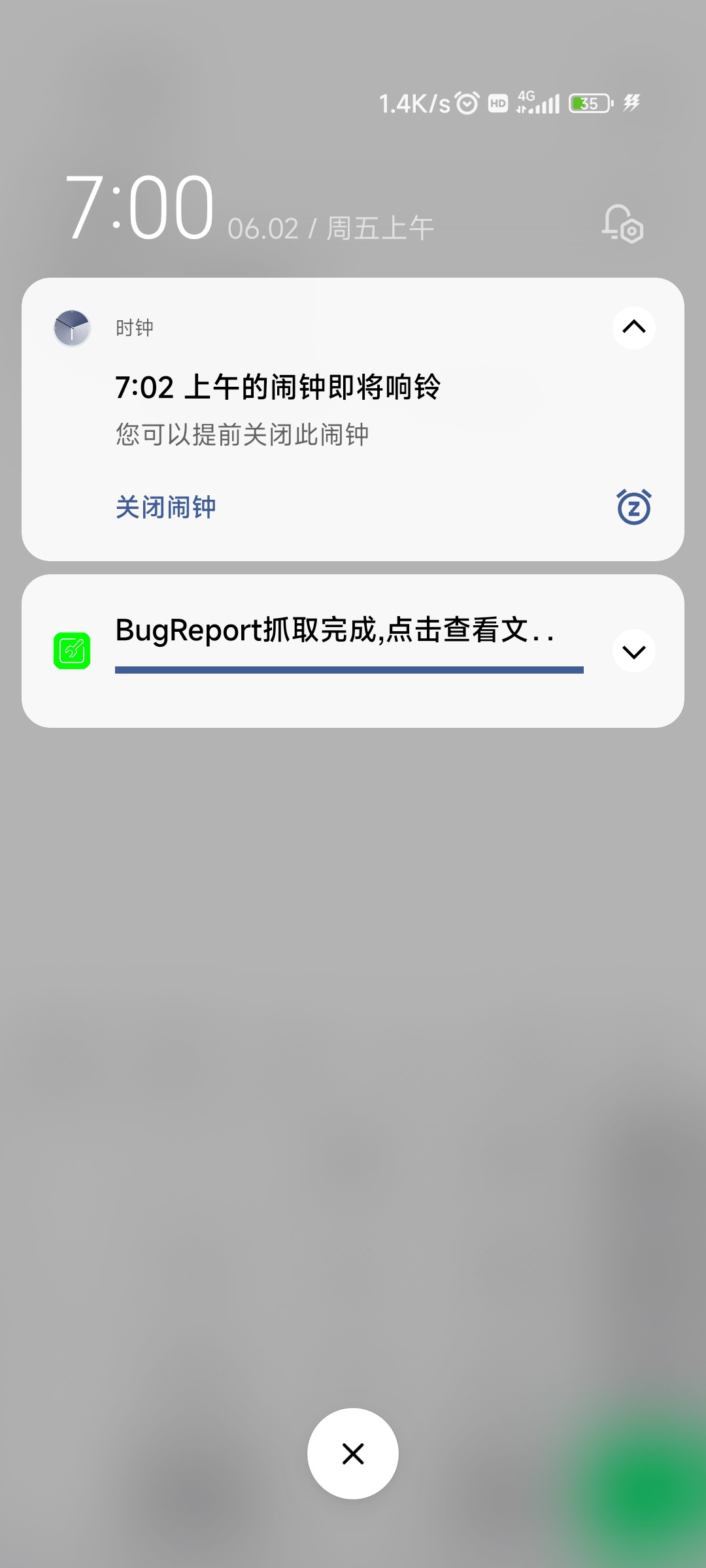
Task: Snooze the upcoming 7:02 alarm
Action: pos(633,507)
